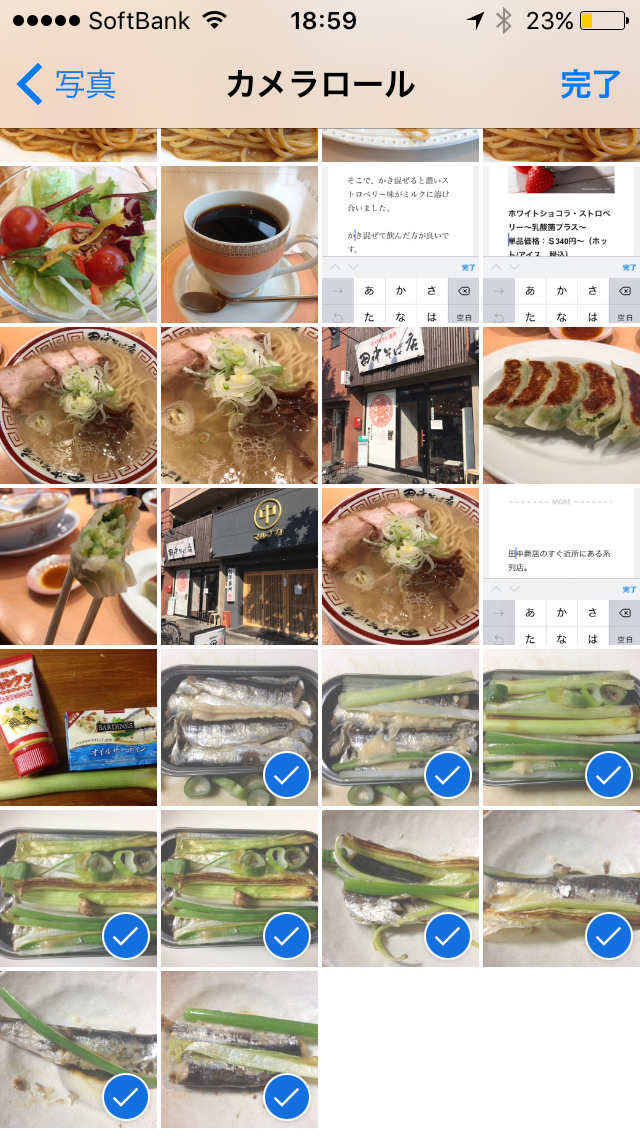Select the black coffee cup photo
This screenshot has height=1136, width=640.
tap(239, 244)
